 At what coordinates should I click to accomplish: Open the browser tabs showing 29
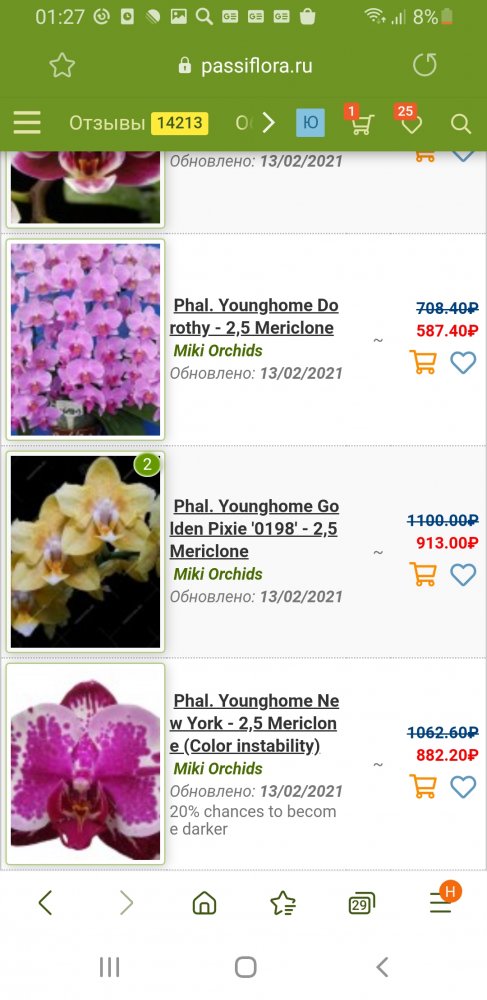point(361,903)
